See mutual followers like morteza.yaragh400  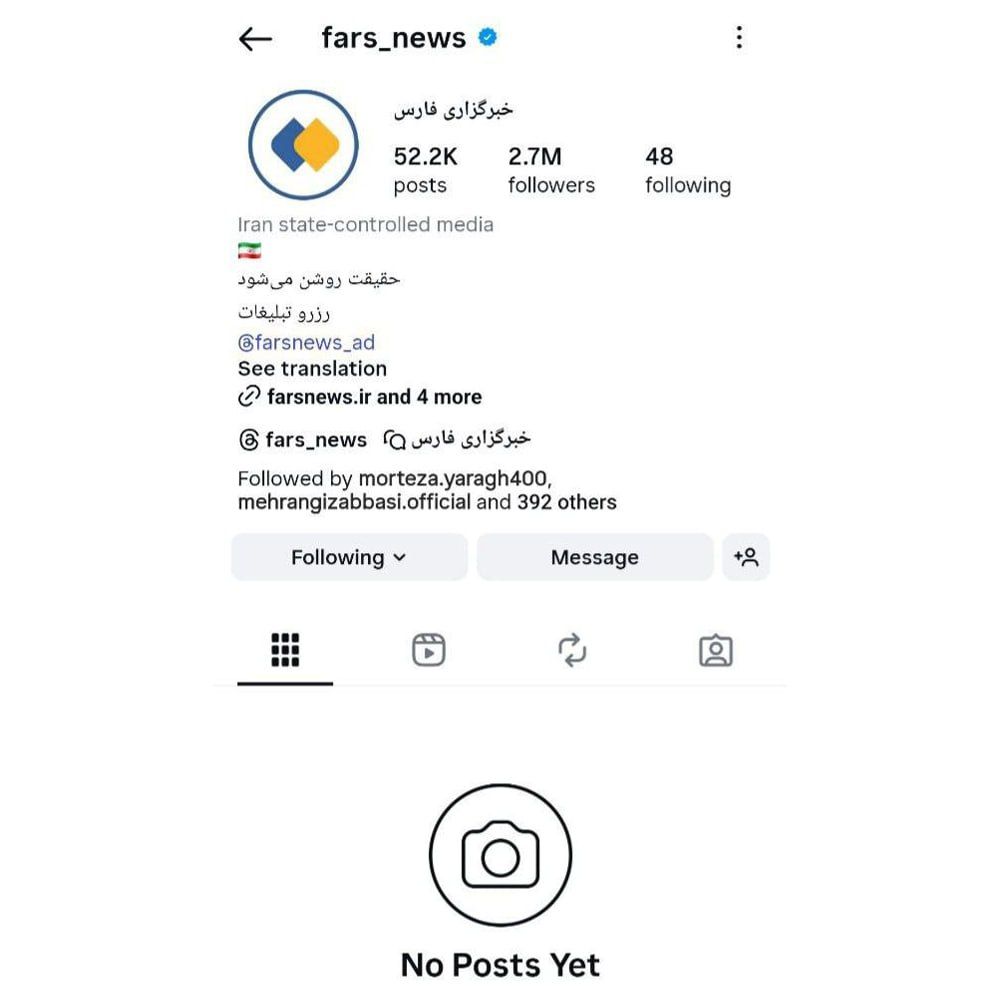tap(427, 490)
